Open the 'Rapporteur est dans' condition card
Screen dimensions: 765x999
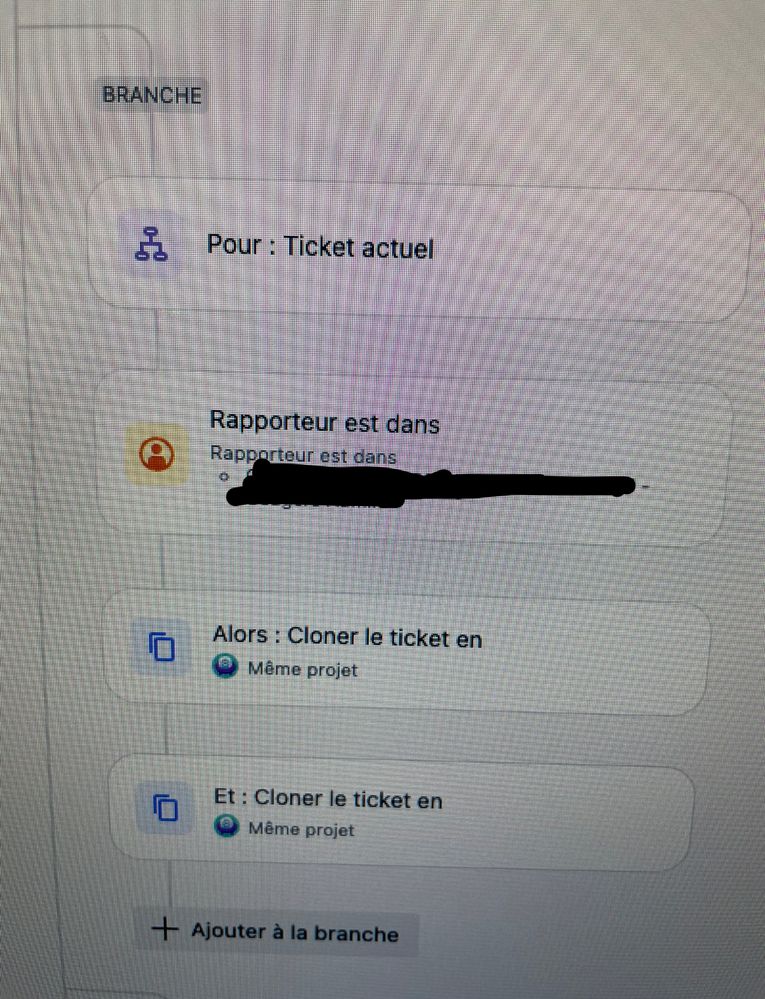click(324, 424)
